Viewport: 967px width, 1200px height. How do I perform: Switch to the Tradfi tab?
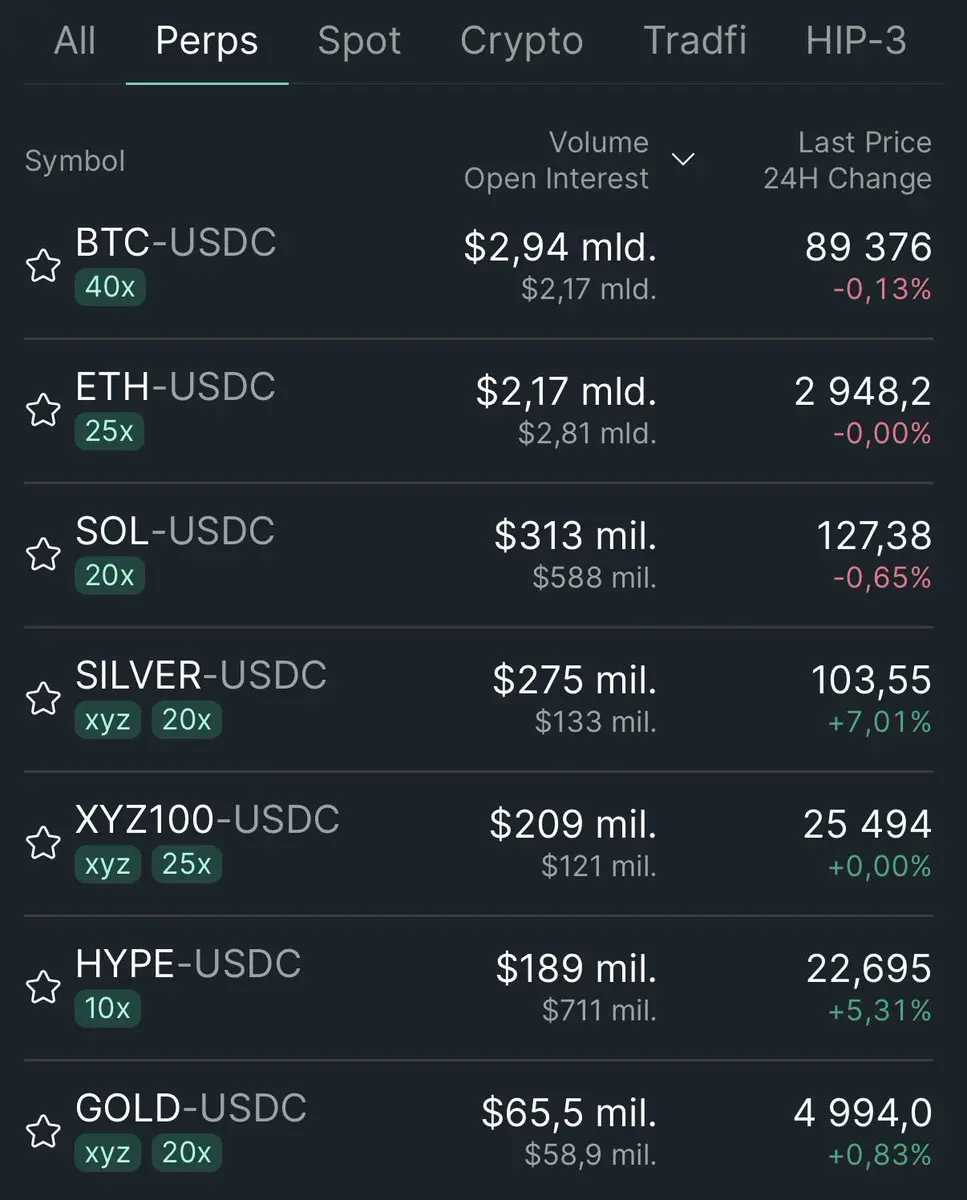(695, 41)
